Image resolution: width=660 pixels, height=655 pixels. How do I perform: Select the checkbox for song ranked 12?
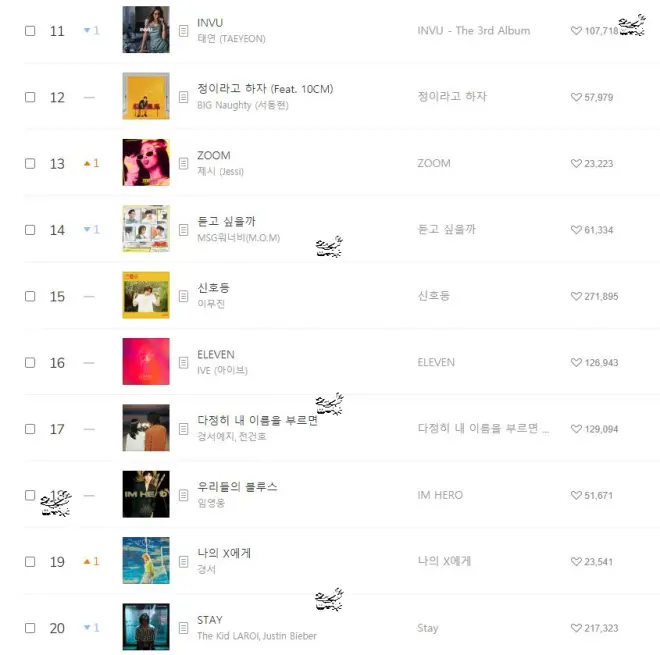click(x=30, y=97)
